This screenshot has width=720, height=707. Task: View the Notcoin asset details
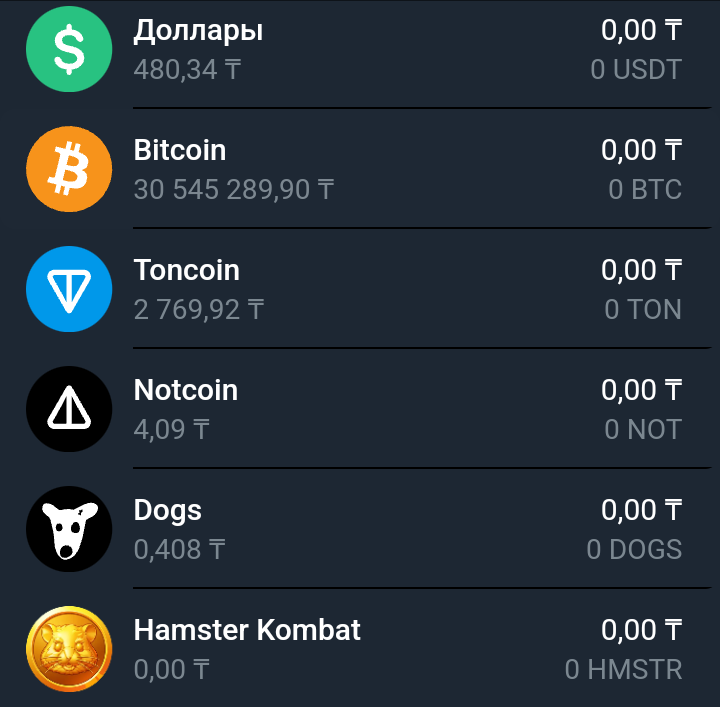[x=360, y=409]
